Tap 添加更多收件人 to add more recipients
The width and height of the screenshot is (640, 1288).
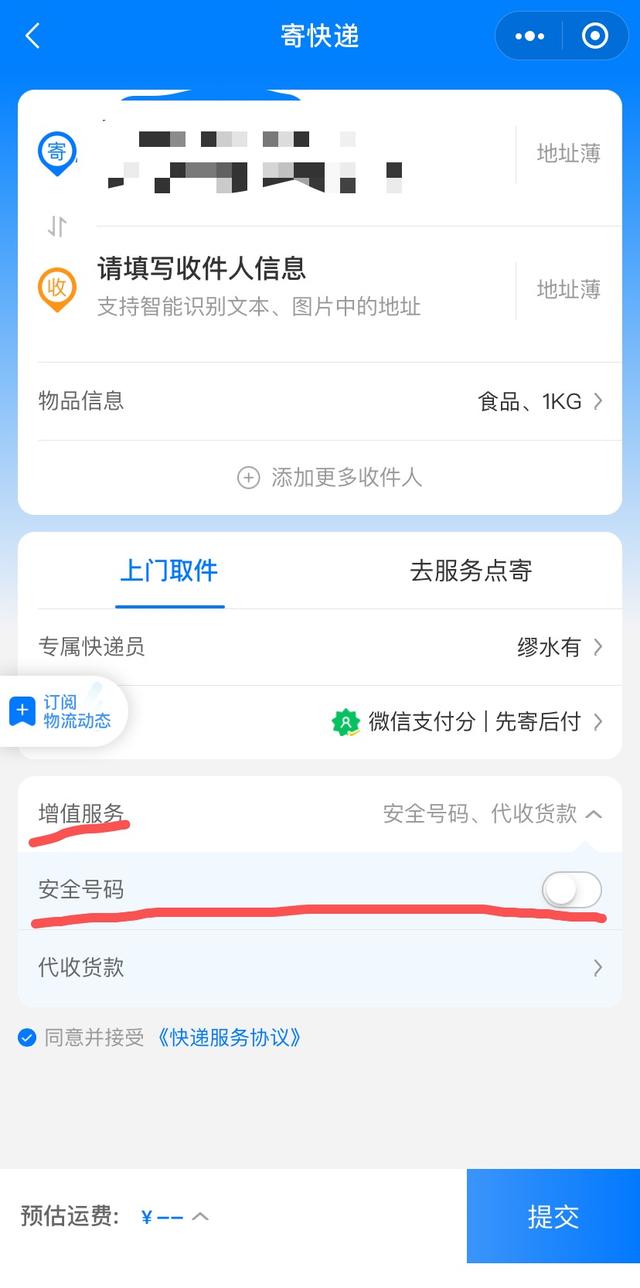pyautogui.click(x=329, y=478)
